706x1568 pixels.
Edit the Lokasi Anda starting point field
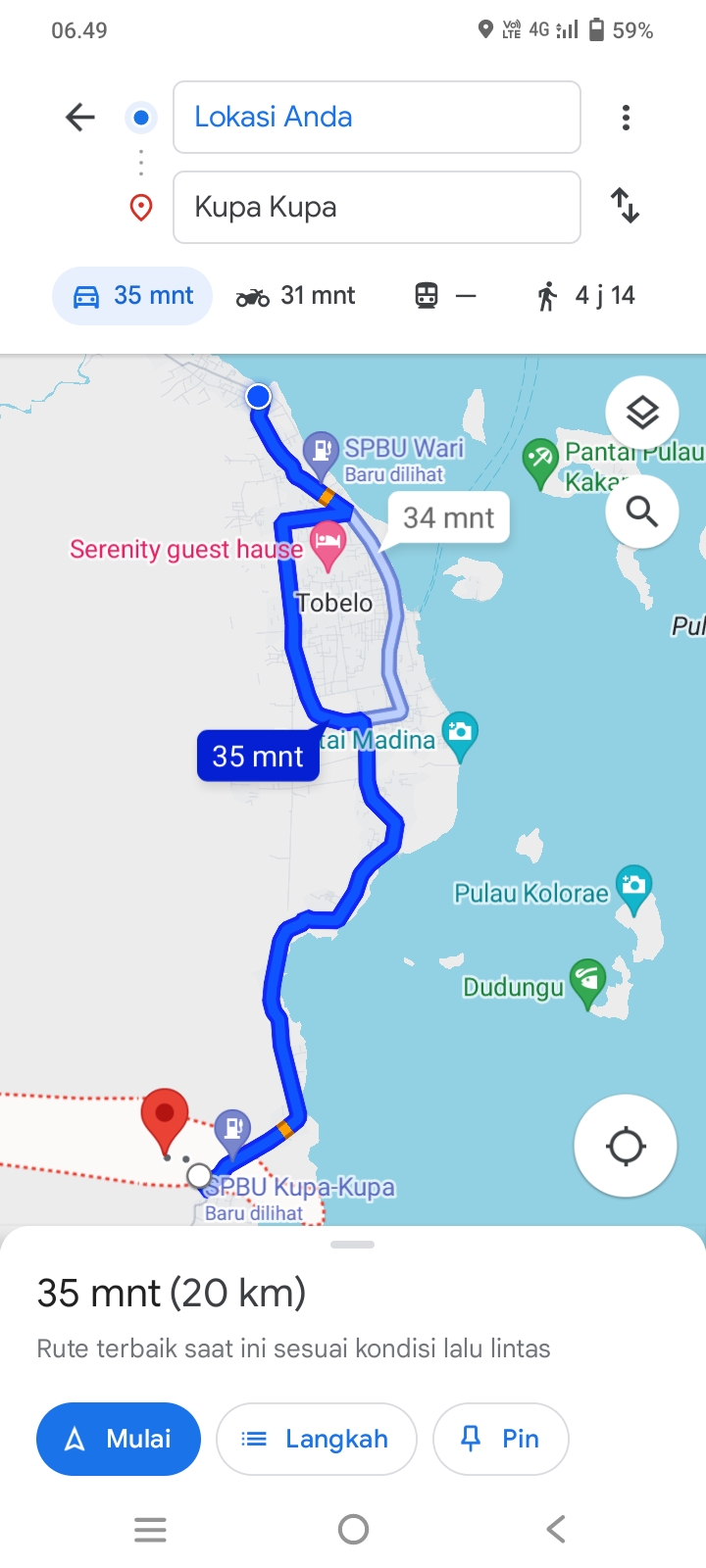[377, 118]
